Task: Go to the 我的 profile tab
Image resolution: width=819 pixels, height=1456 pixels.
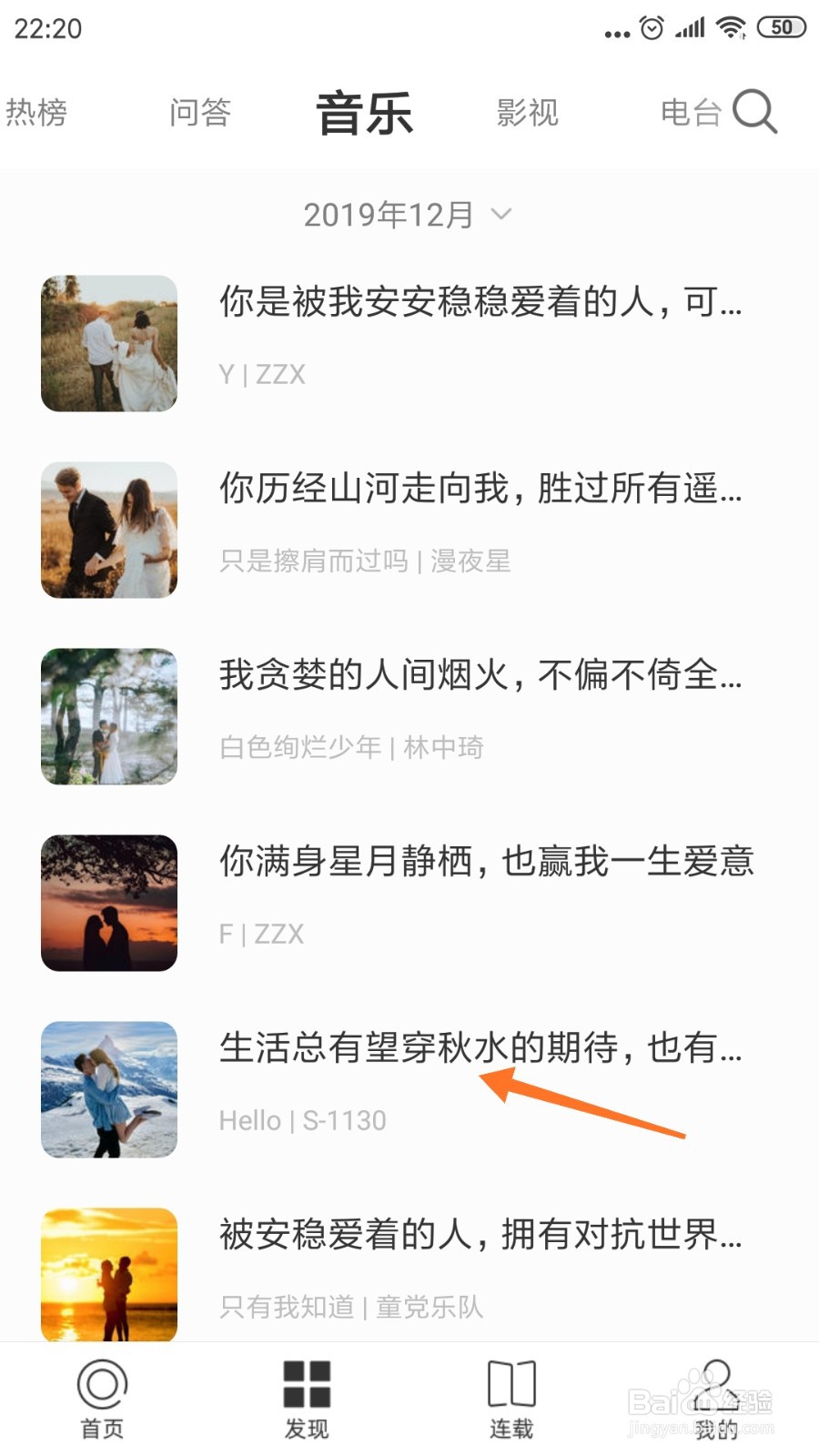Action: (x=716, y=1400)
